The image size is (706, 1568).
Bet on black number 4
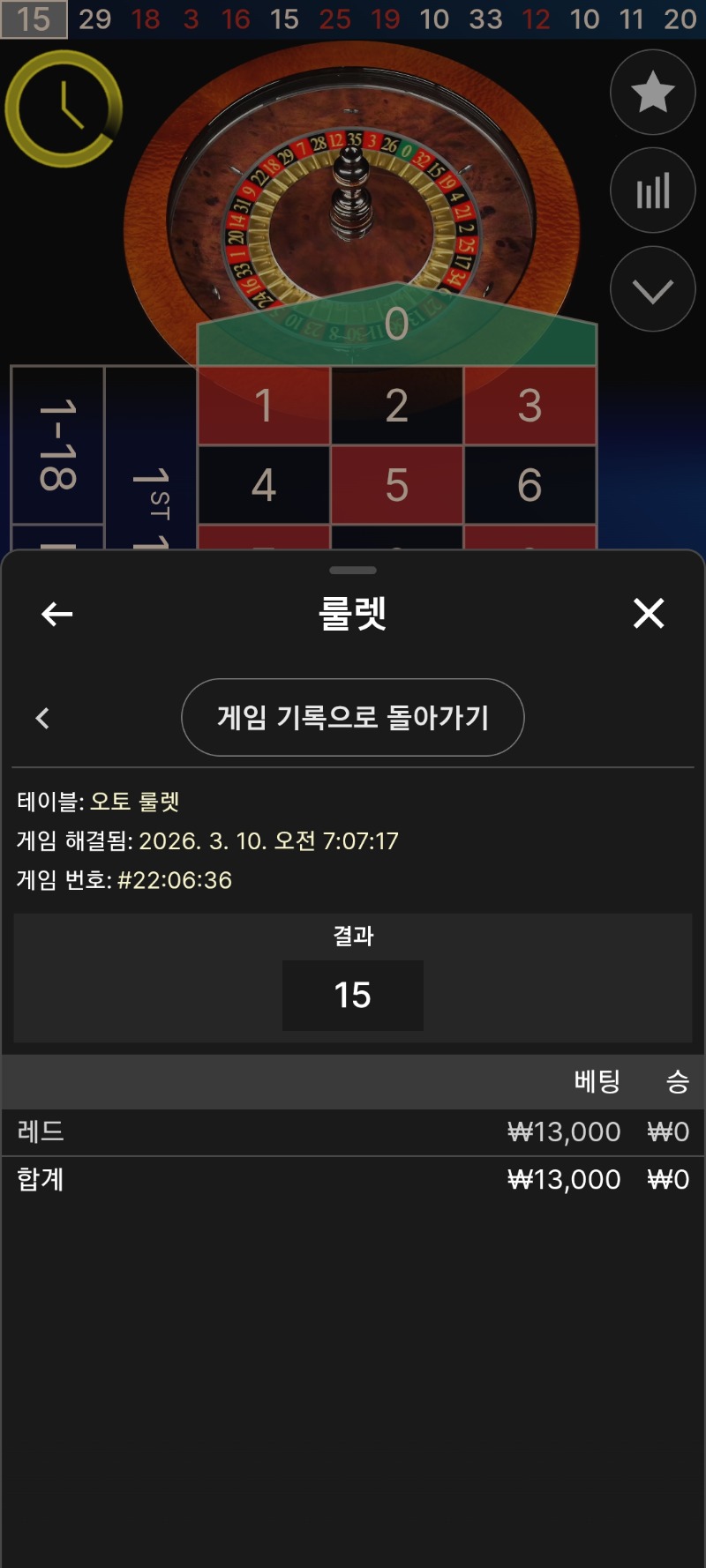pos(264,485)
